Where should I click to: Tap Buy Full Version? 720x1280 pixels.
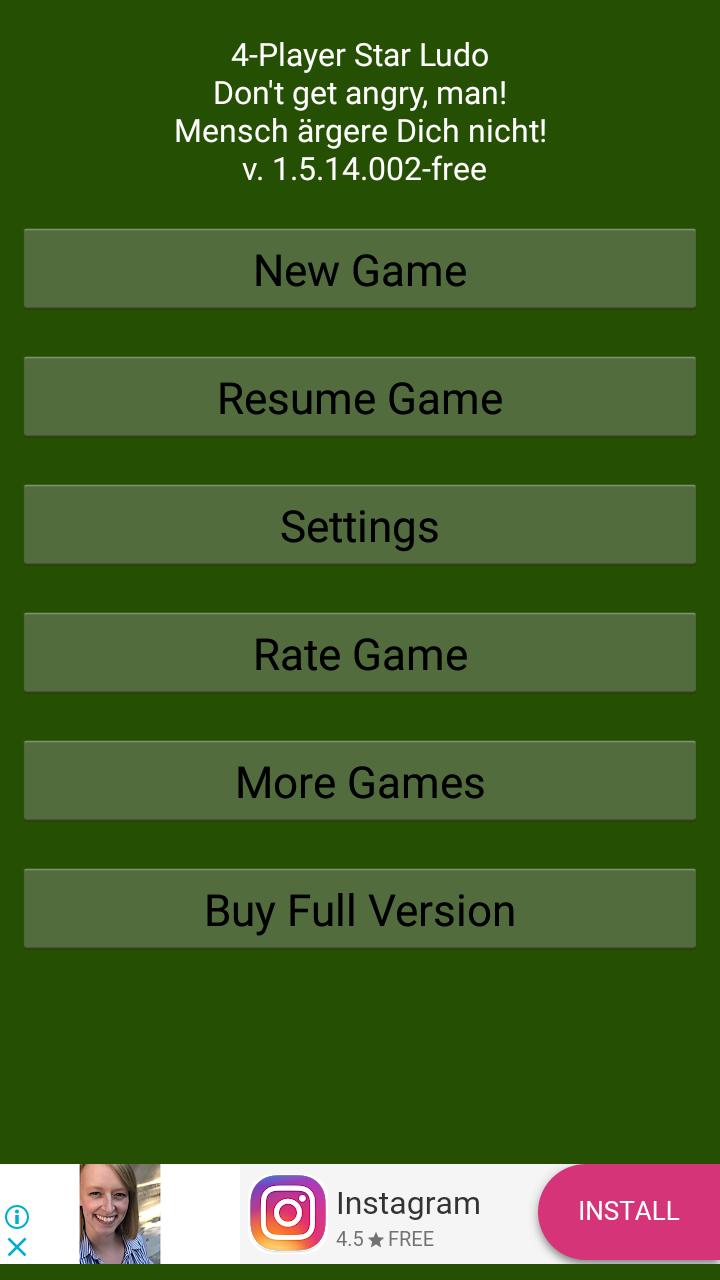click(x=360, y=909)
